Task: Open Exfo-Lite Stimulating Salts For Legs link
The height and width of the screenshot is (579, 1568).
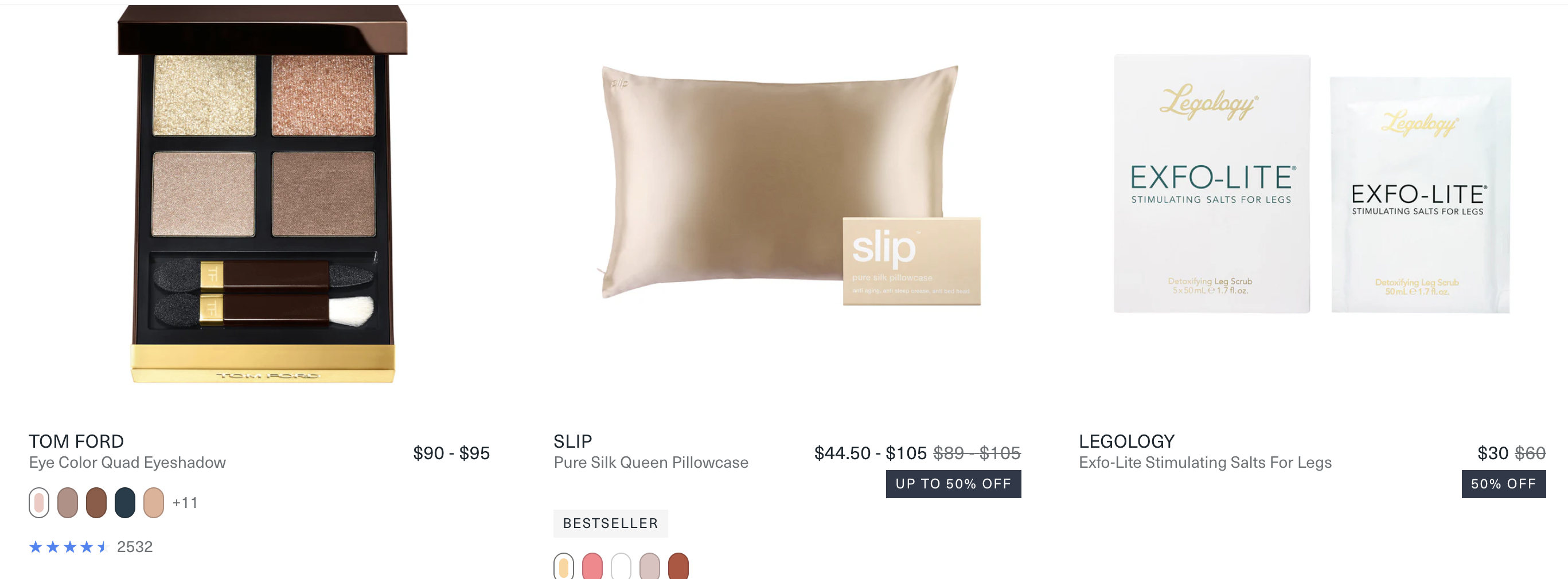Action: [1204, 463]
